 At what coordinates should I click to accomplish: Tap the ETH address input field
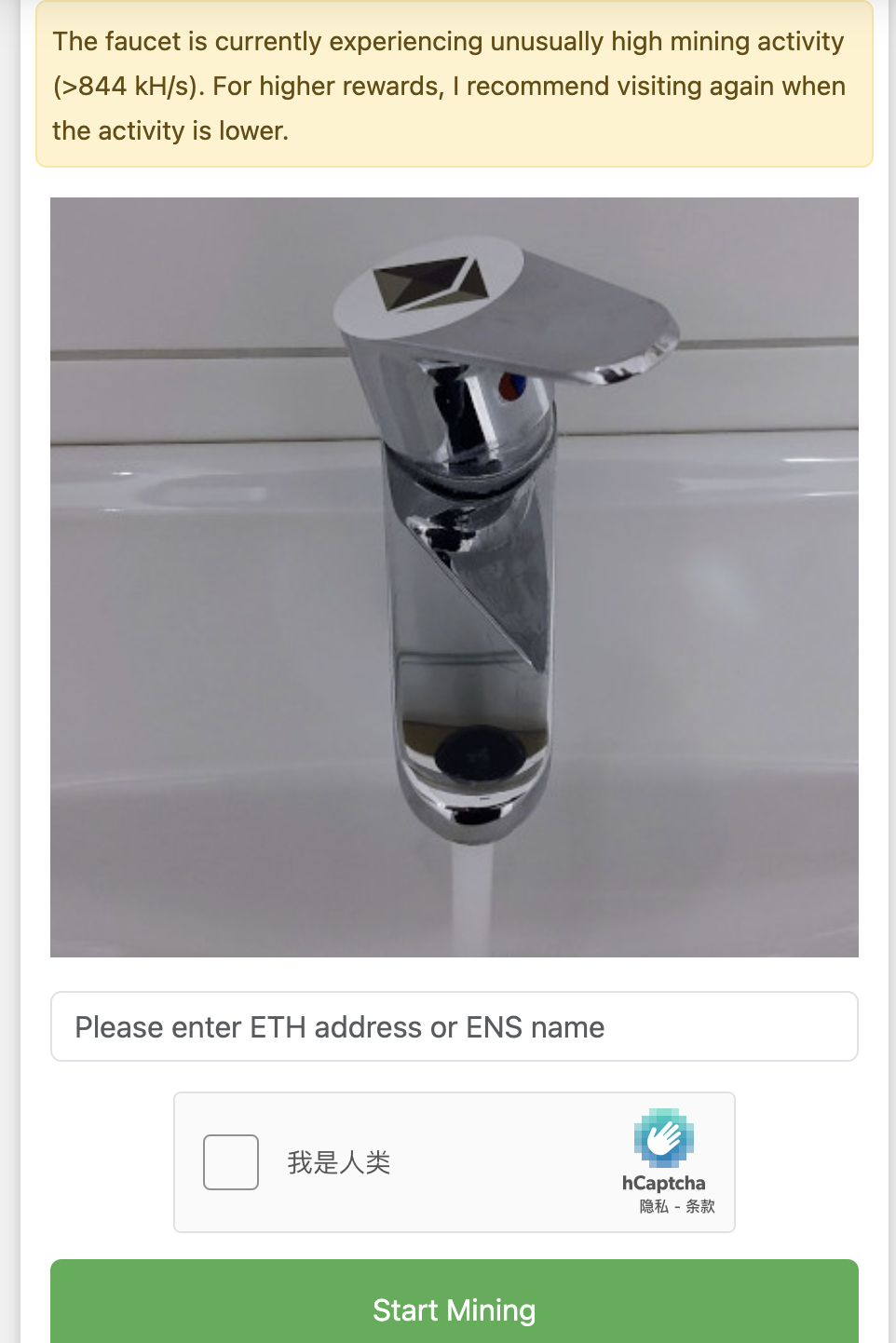[454, 1026]
